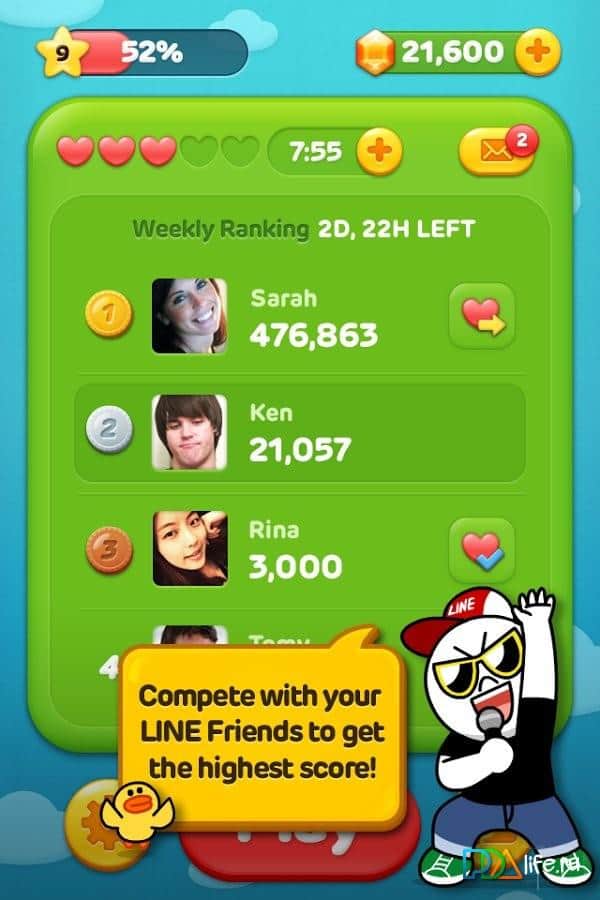The image size is (600, 900).
Task: View Rina's ranking entry
Action: point(300,550)
